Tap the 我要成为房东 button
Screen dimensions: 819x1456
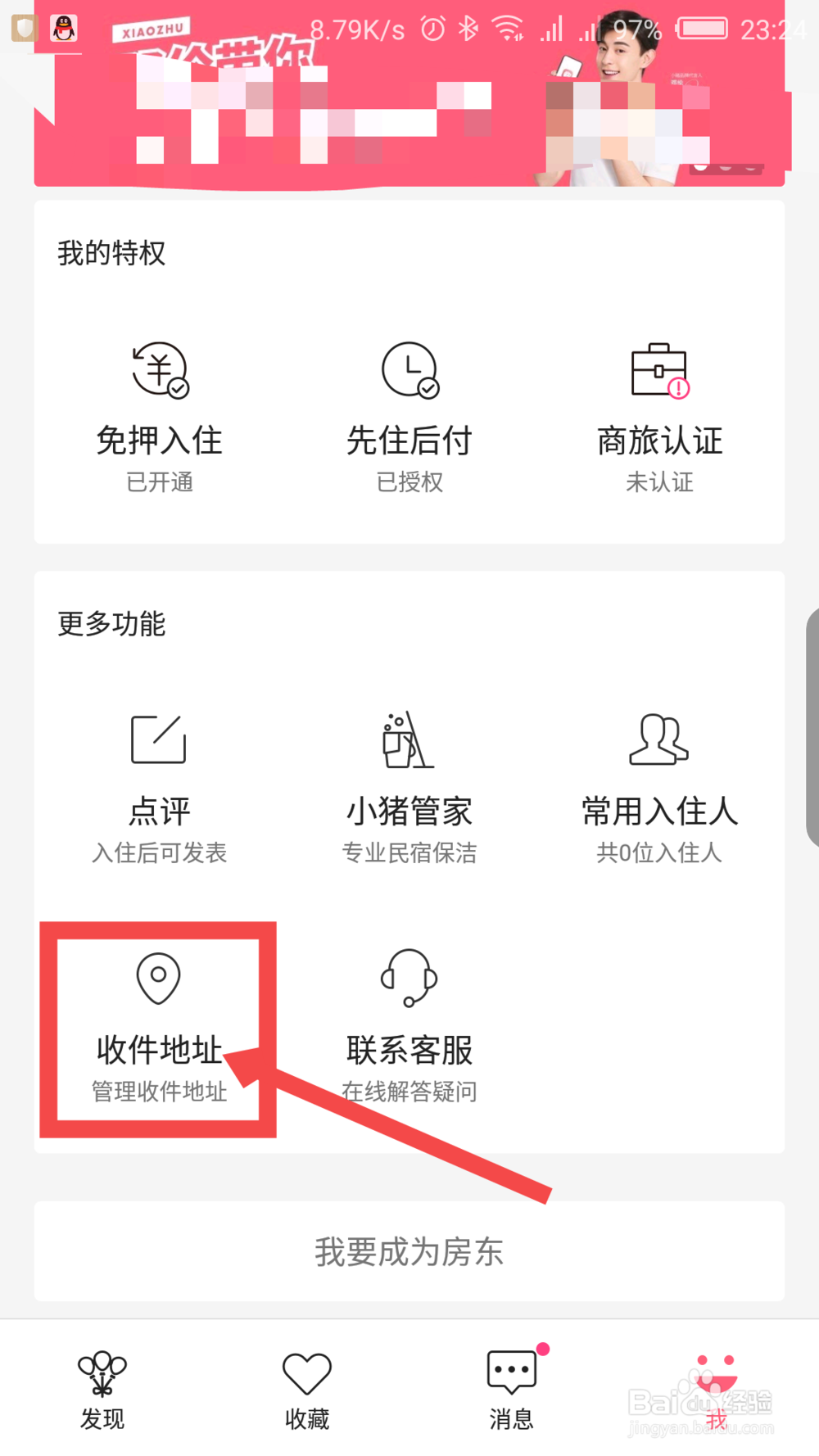point(409,1252)
